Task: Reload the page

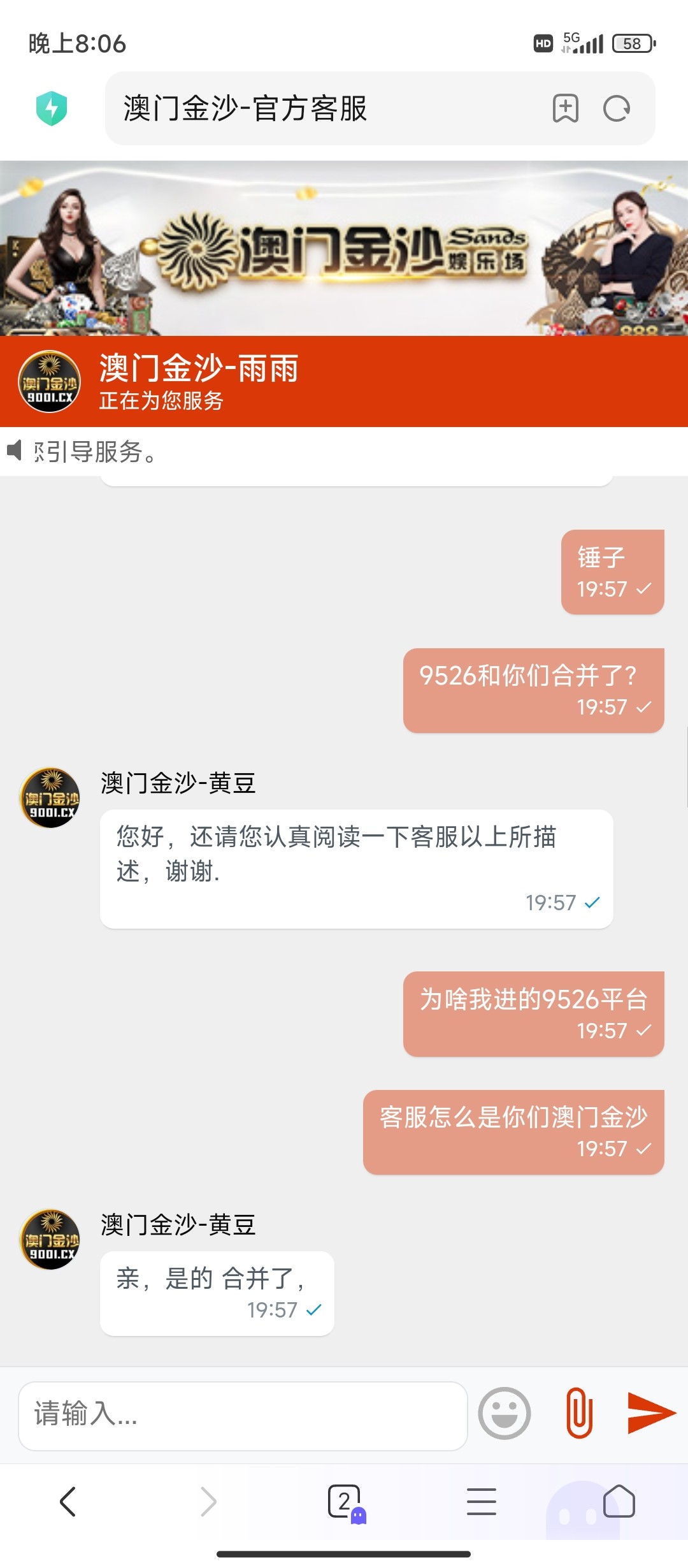Action: pos(617,108)
